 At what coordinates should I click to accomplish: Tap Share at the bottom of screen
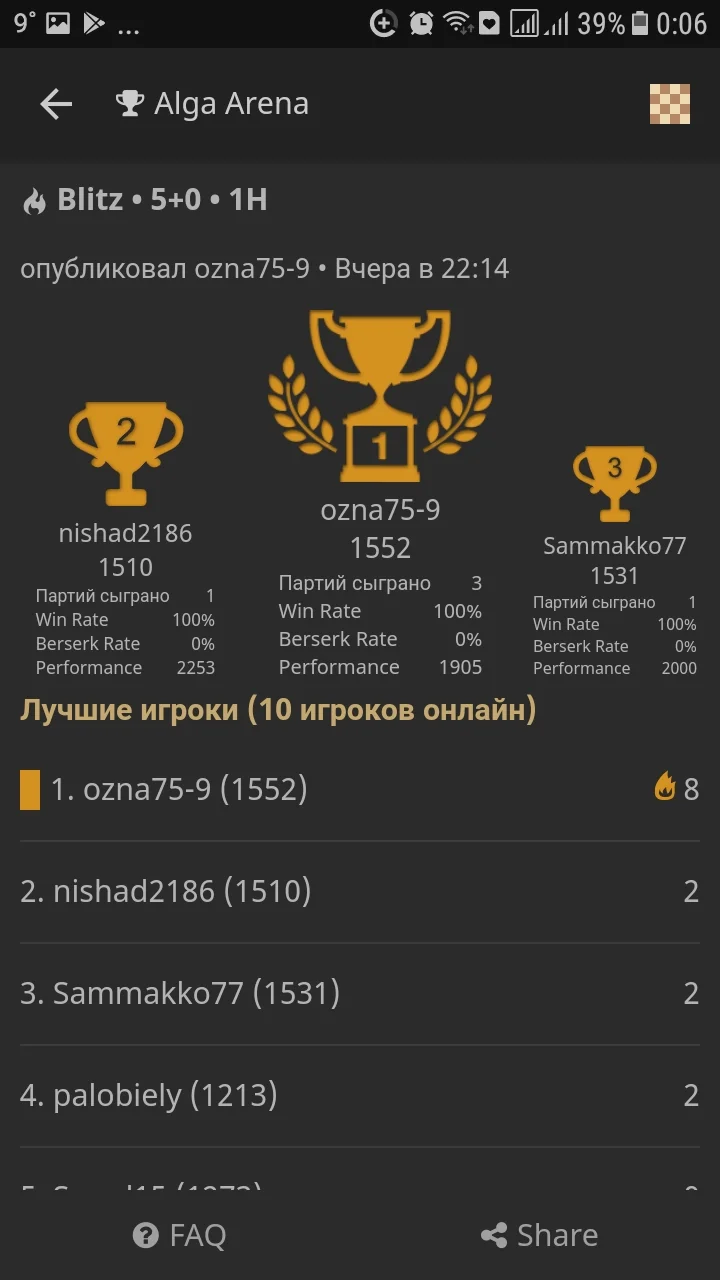pos(538,1235)
